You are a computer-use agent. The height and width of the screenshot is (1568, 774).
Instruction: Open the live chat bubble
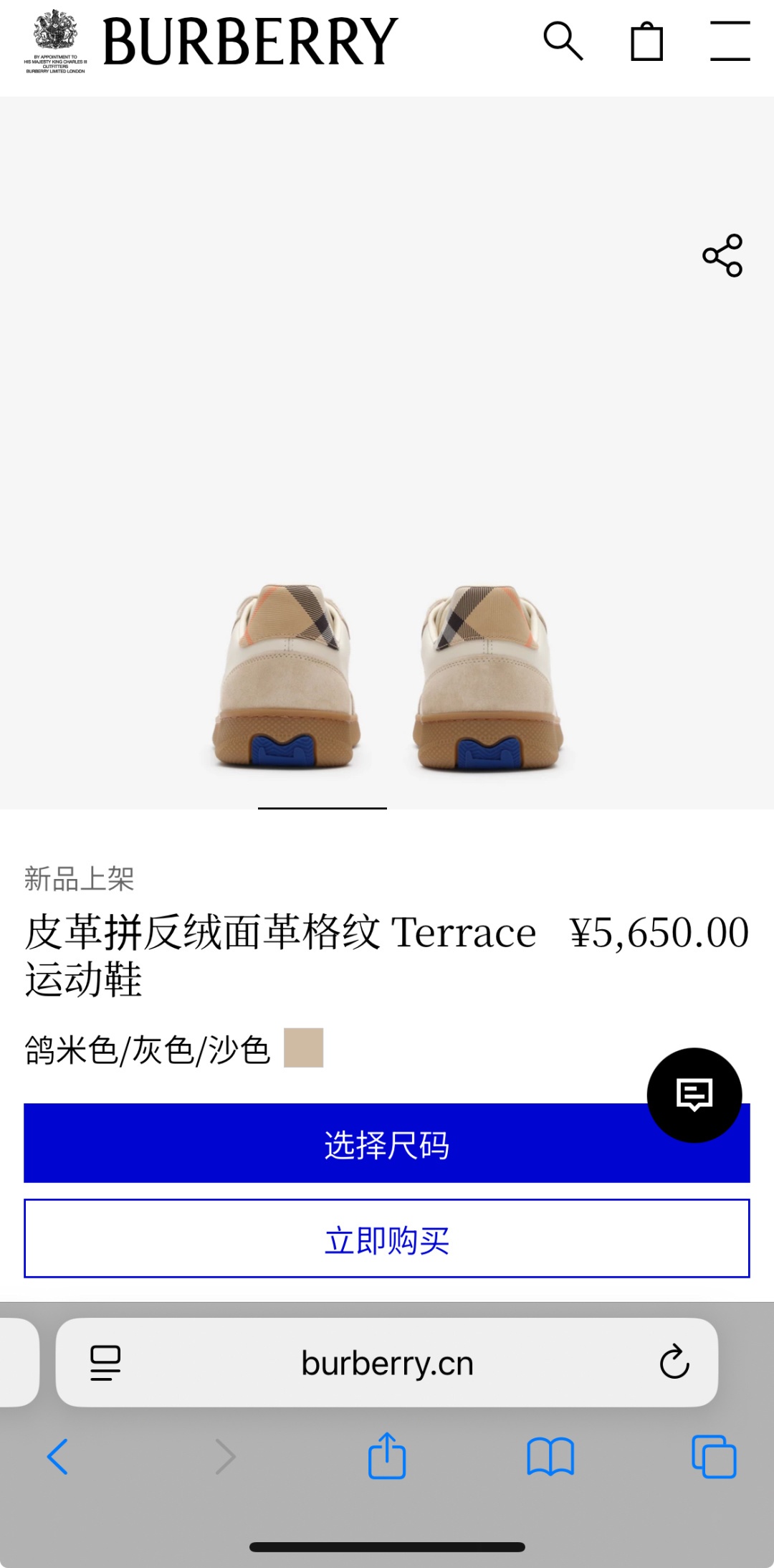(x=694, y=1095)
